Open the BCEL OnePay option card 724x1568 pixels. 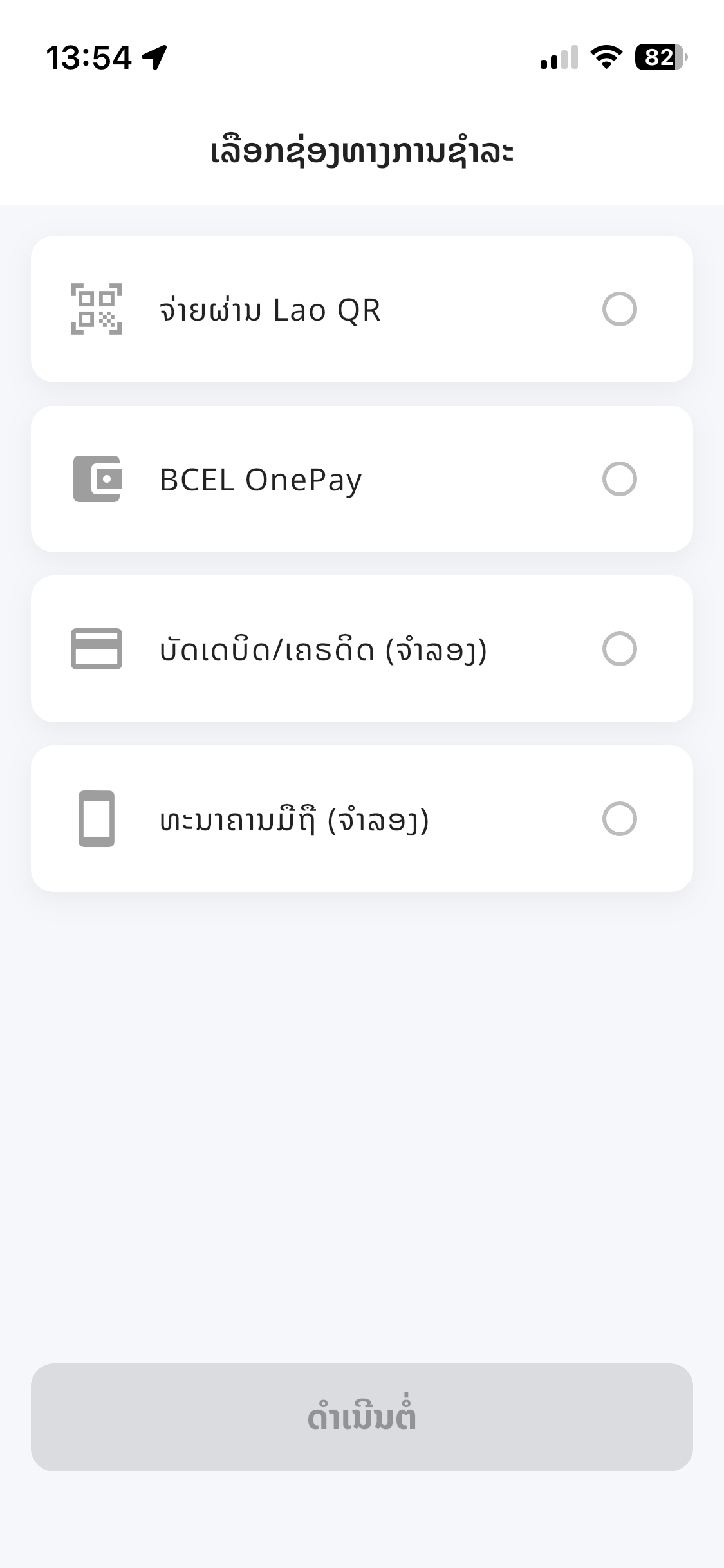click(362, 478)
